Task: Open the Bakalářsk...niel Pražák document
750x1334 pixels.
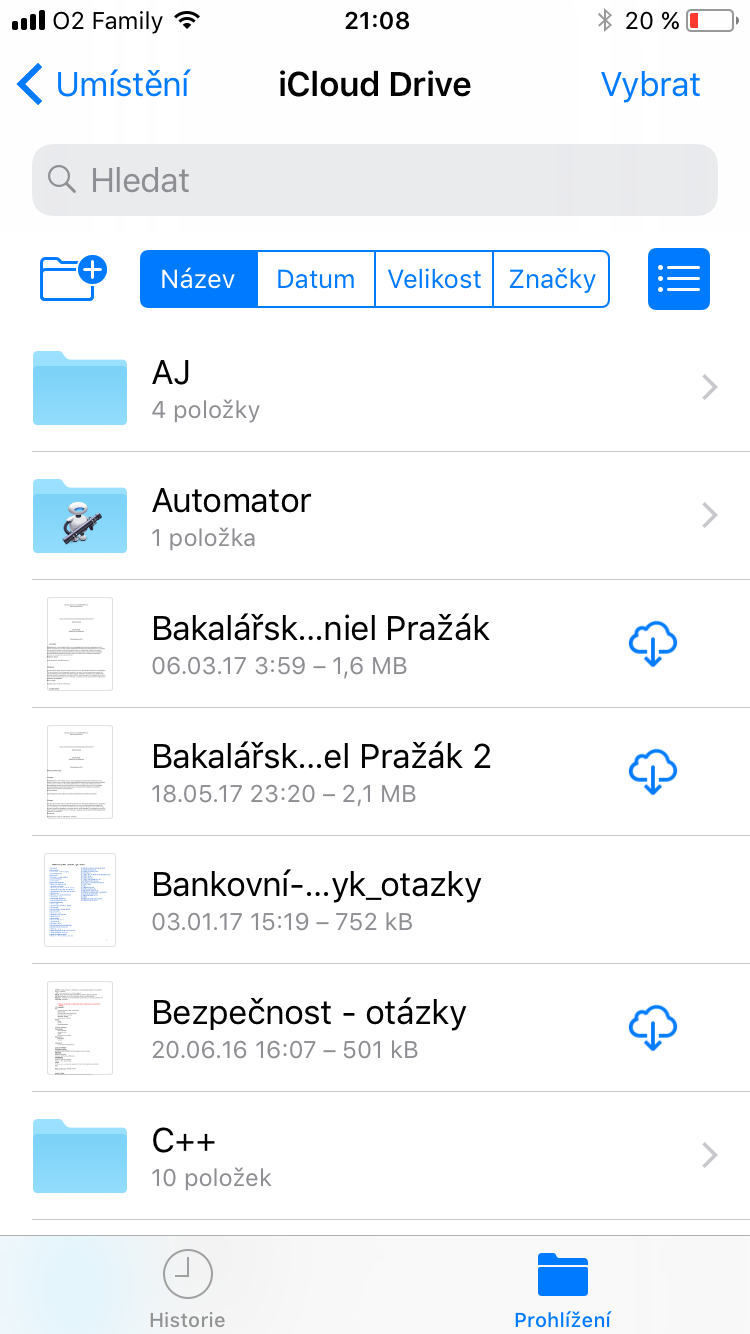Action: [x=320, y=644]
